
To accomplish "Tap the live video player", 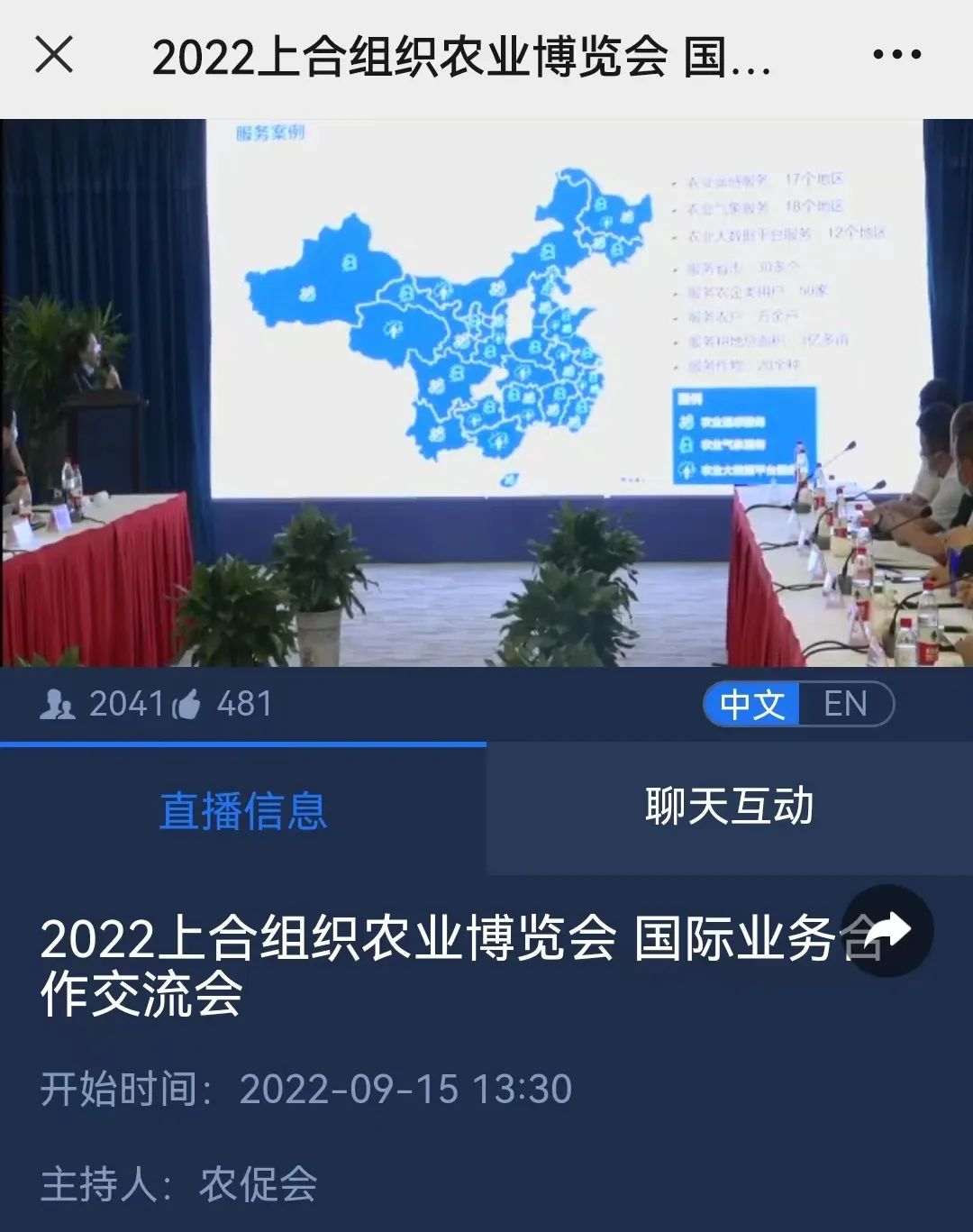I will point(486,393).
